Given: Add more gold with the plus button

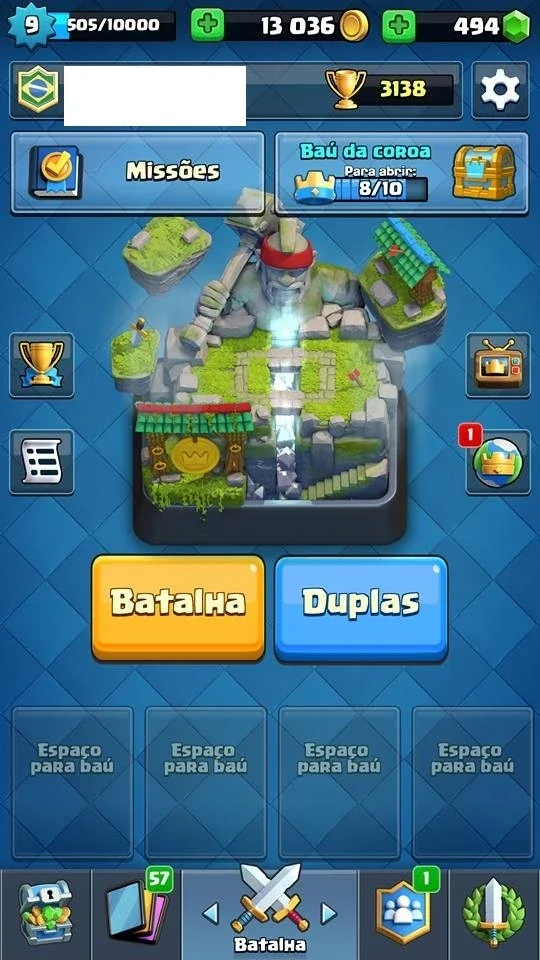Looking at the screenshot, I should pos(208,26).
